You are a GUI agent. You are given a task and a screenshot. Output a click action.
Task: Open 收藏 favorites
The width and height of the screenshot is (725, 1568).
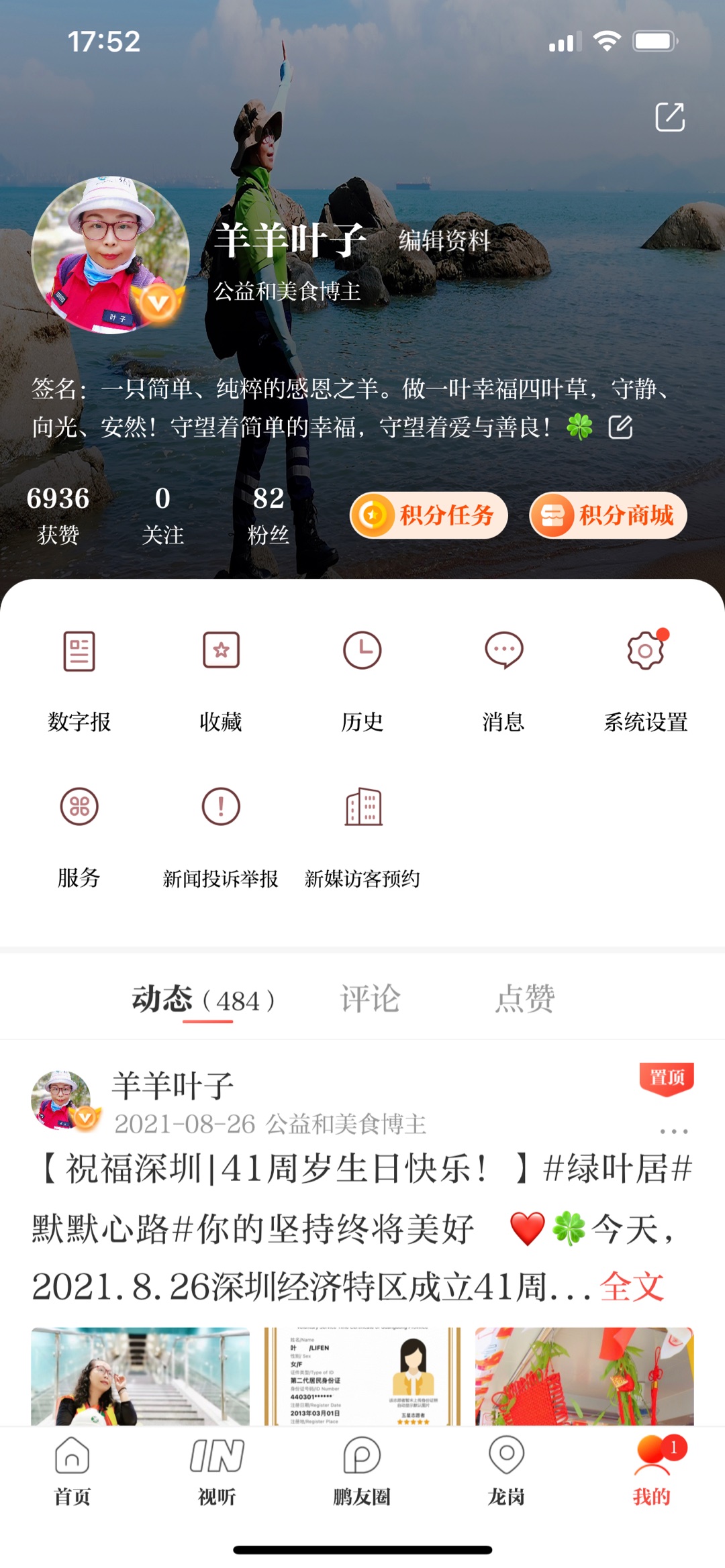point(221,679)
